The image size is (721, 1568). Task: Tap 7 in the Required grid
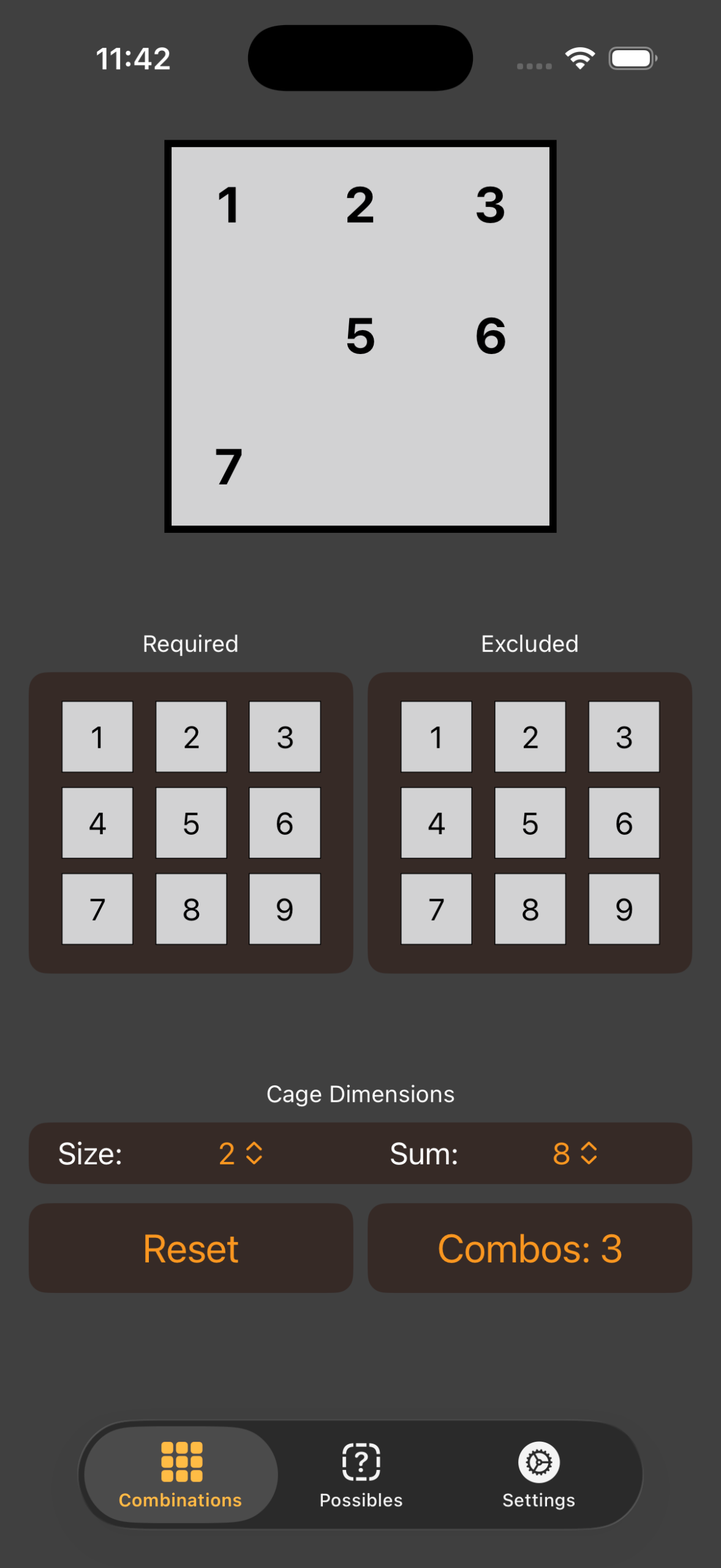[x=97, y=909]
